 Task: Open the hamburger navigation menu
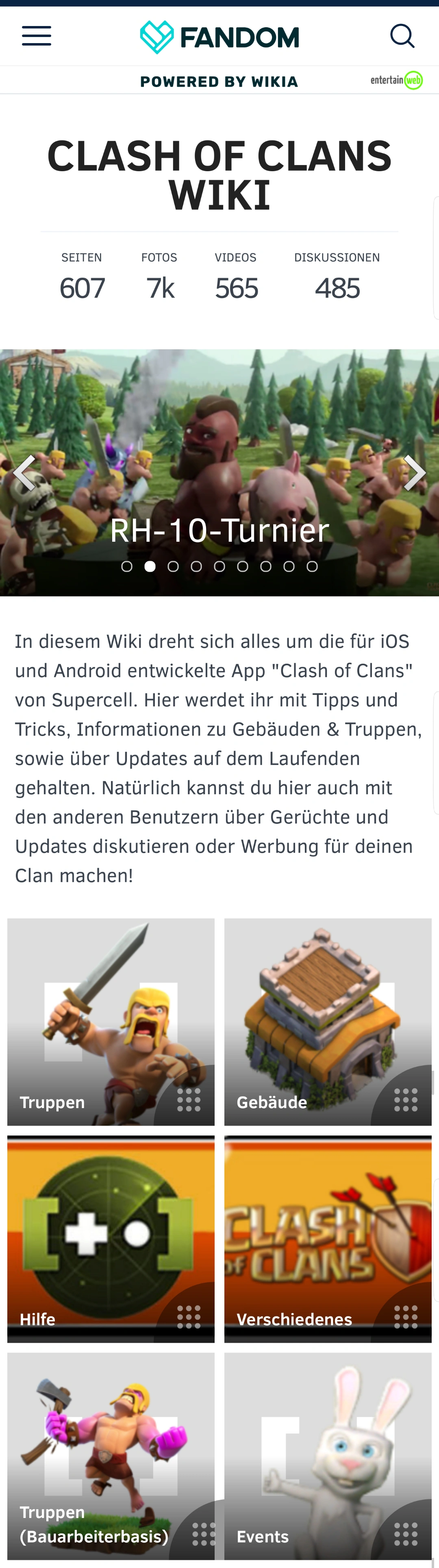coord(37,37)
